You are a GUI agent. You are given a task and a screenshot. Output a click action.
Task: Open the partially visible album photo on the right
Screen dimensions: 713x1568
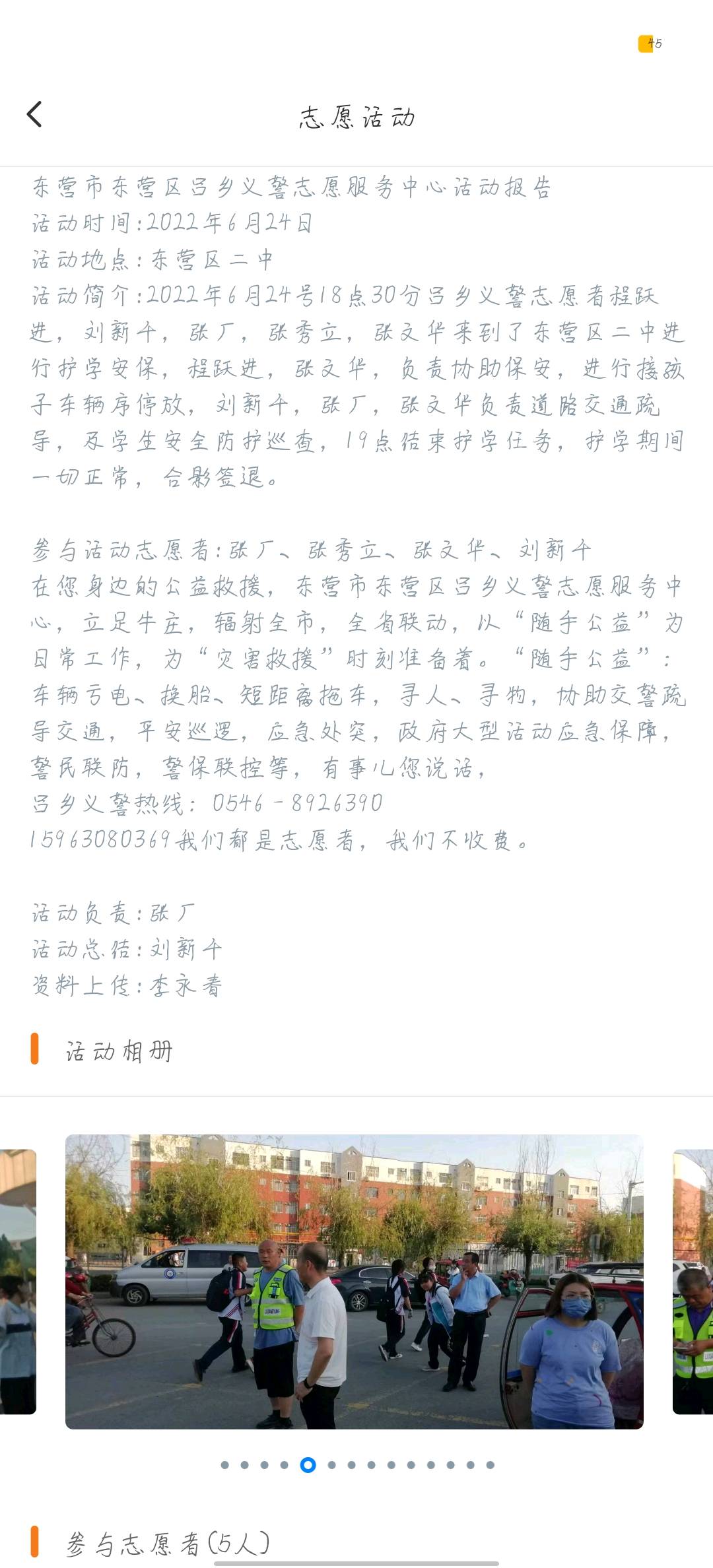[x=693, y=1282]
